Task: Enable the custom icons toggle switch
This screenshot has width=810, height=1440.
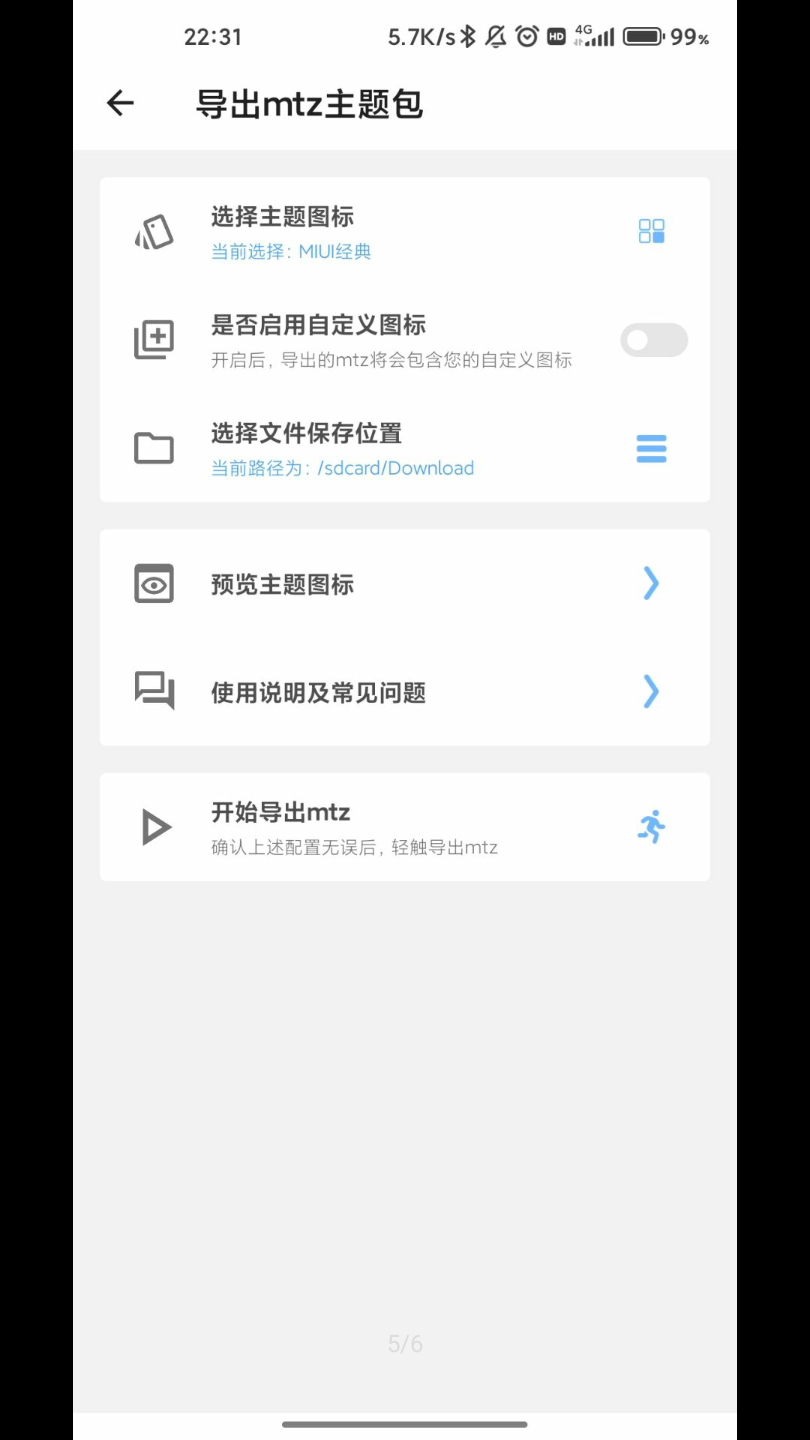Action: tap(653, 340)
